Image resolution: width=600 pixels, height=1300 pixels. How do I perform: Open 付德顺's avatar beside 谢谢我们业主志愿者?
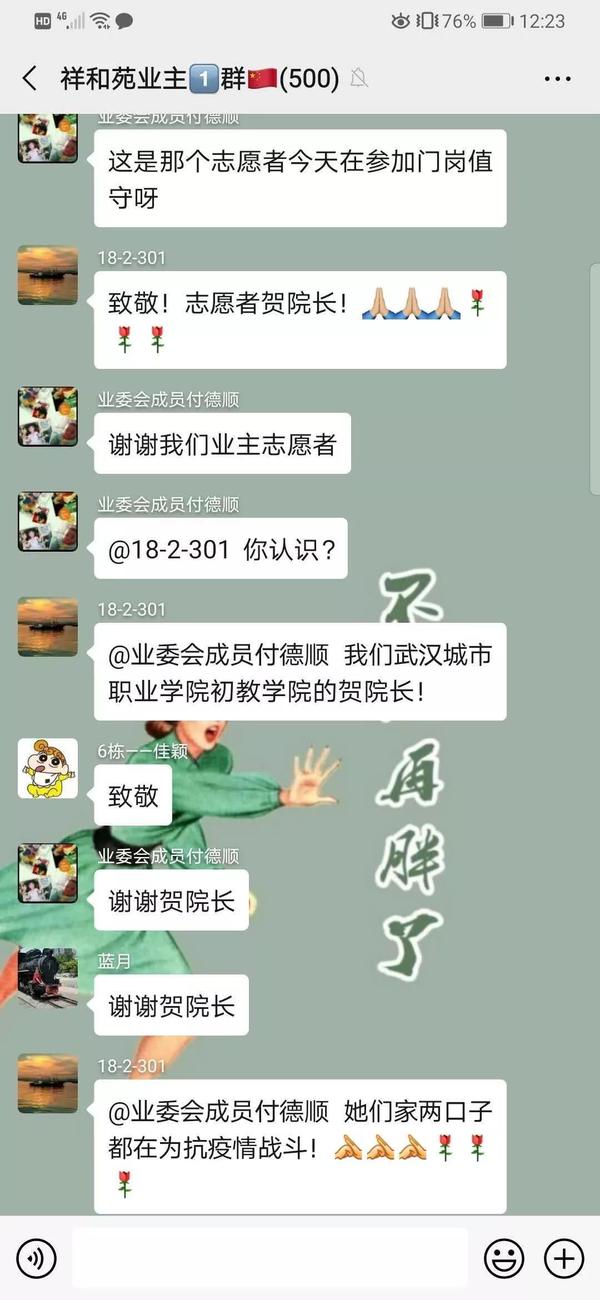[x=47, y=417]
